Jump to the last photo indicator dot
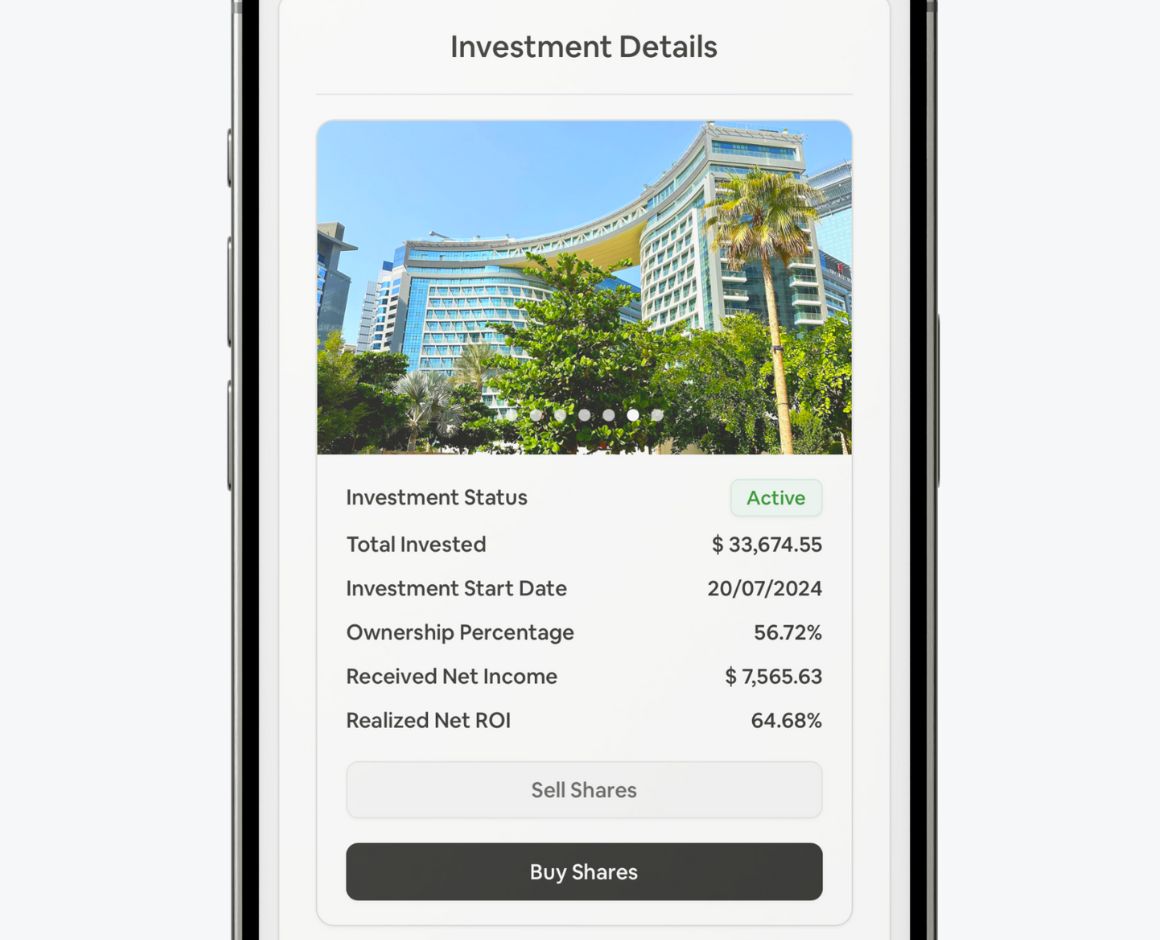1160x940 pixels. tap(657, 414)
